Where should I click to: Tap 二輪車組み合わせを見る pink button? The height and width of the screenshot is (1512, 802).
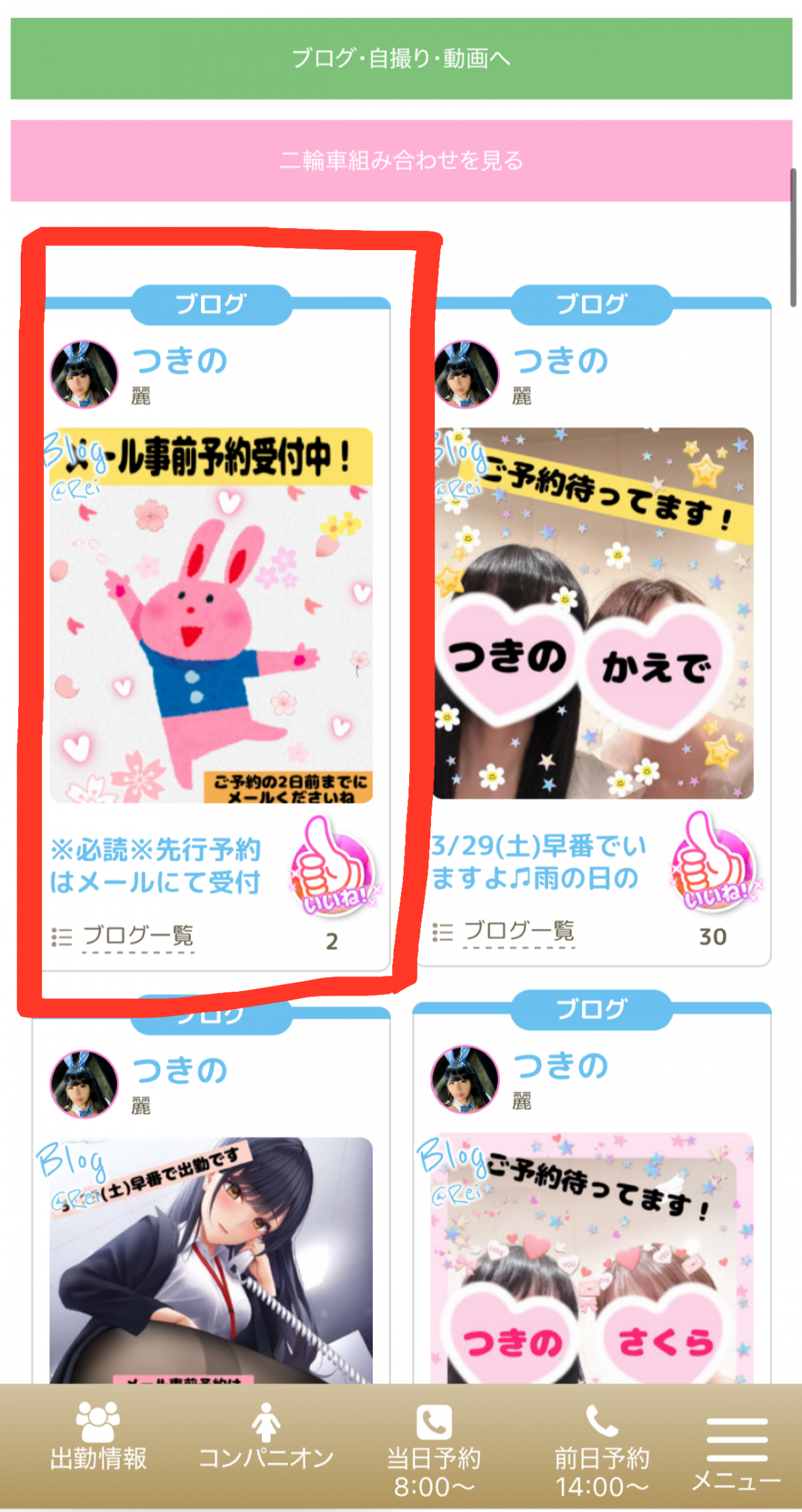(x=401, y=160)
